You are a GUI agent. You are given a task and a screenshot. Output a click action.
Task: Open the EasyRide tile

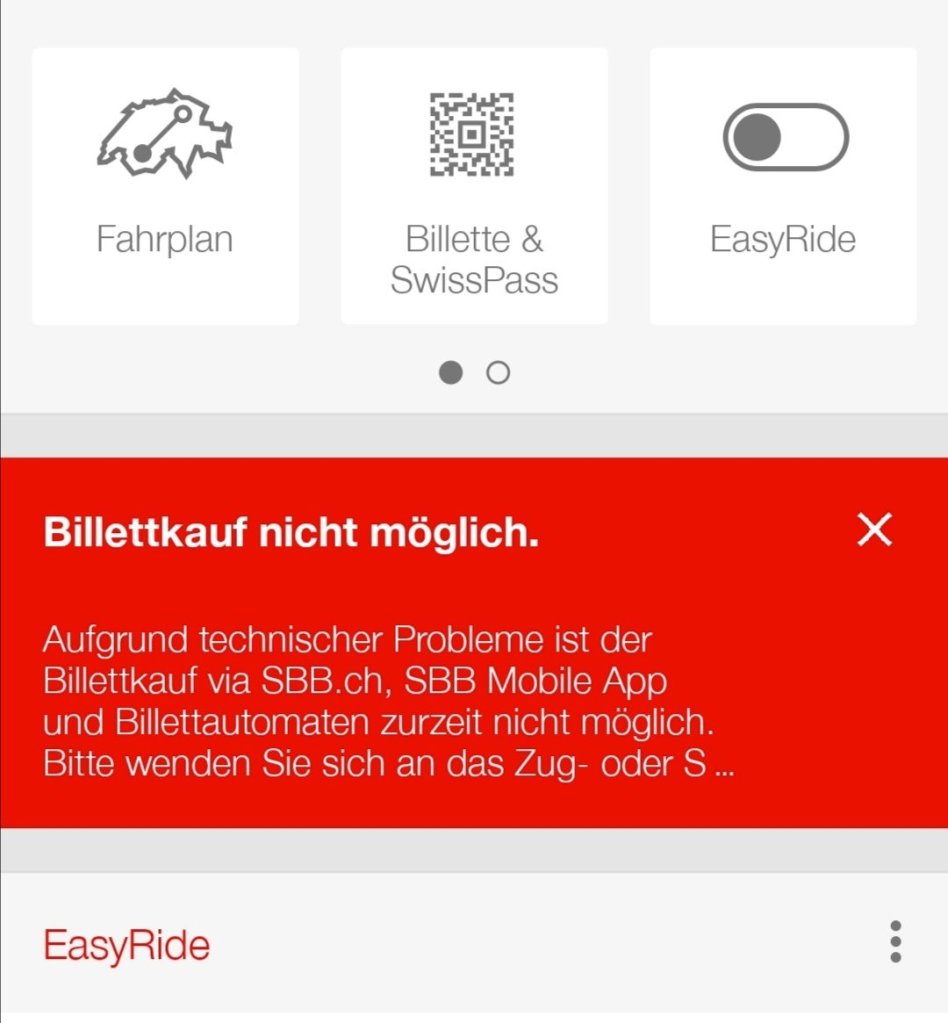click(783, 186)
